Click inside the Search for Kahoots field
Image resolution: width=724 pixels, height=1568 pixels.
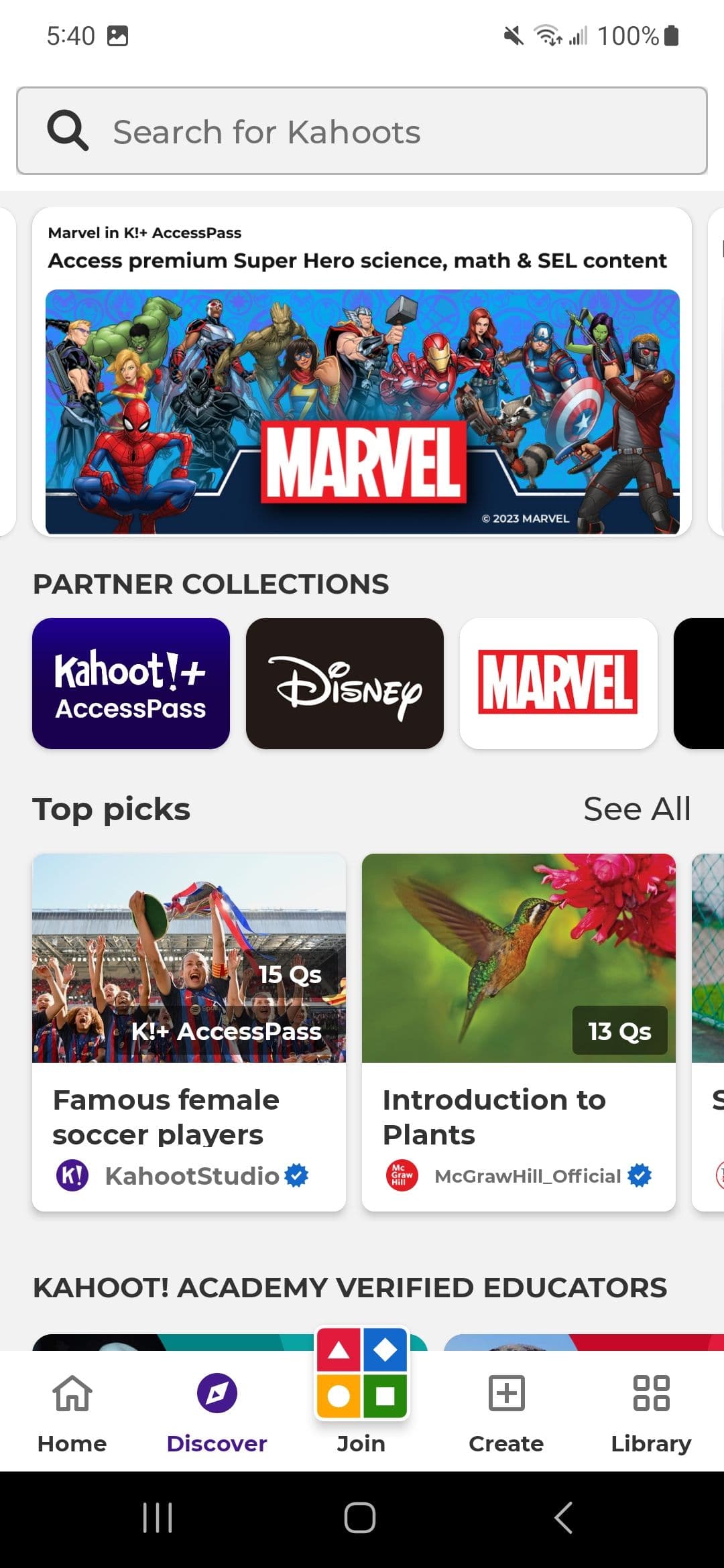pos(335,131)
